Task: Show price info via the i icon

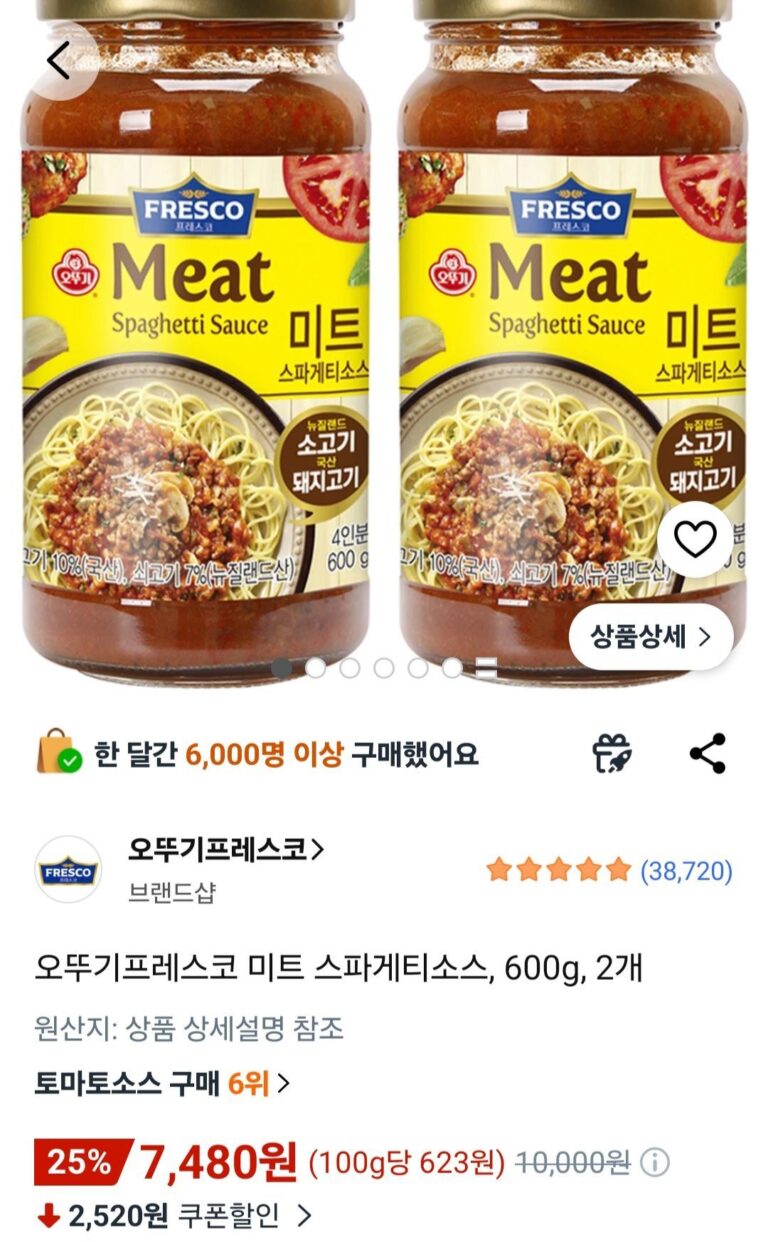Action: [655, 1163]
